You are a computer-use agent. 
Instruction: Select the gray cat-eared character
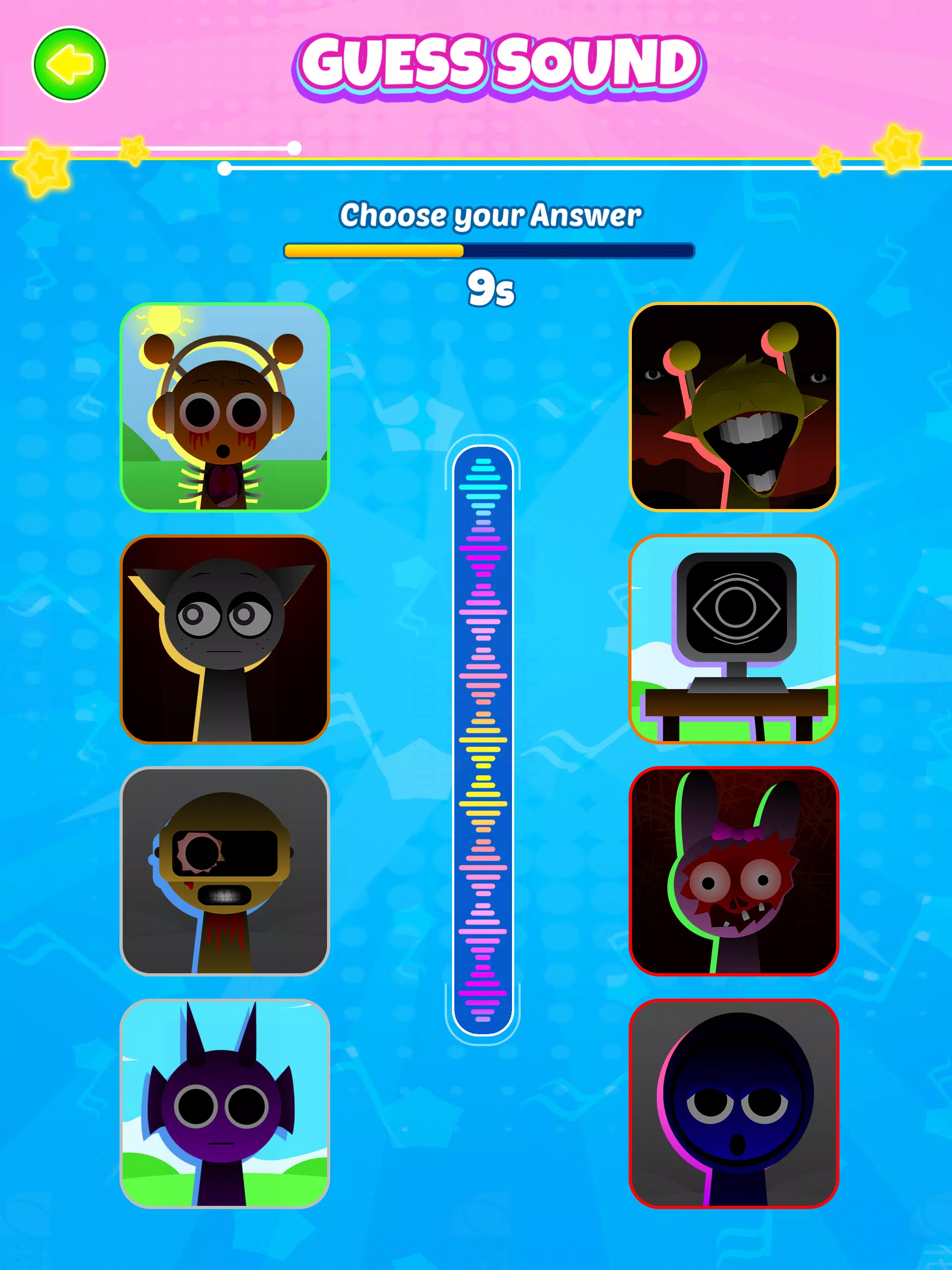click(x=224, y=639)
